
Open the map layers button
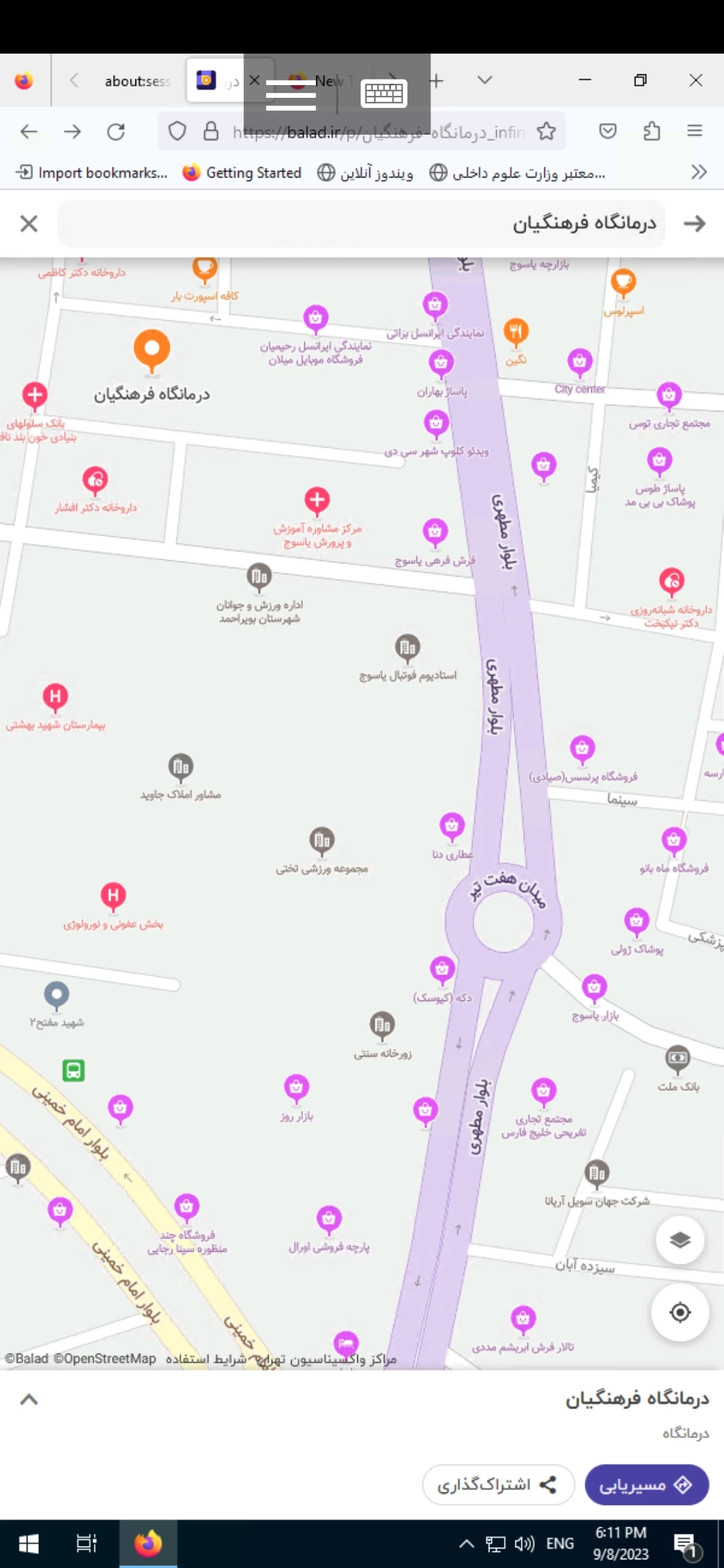[x=680, y=1240]
